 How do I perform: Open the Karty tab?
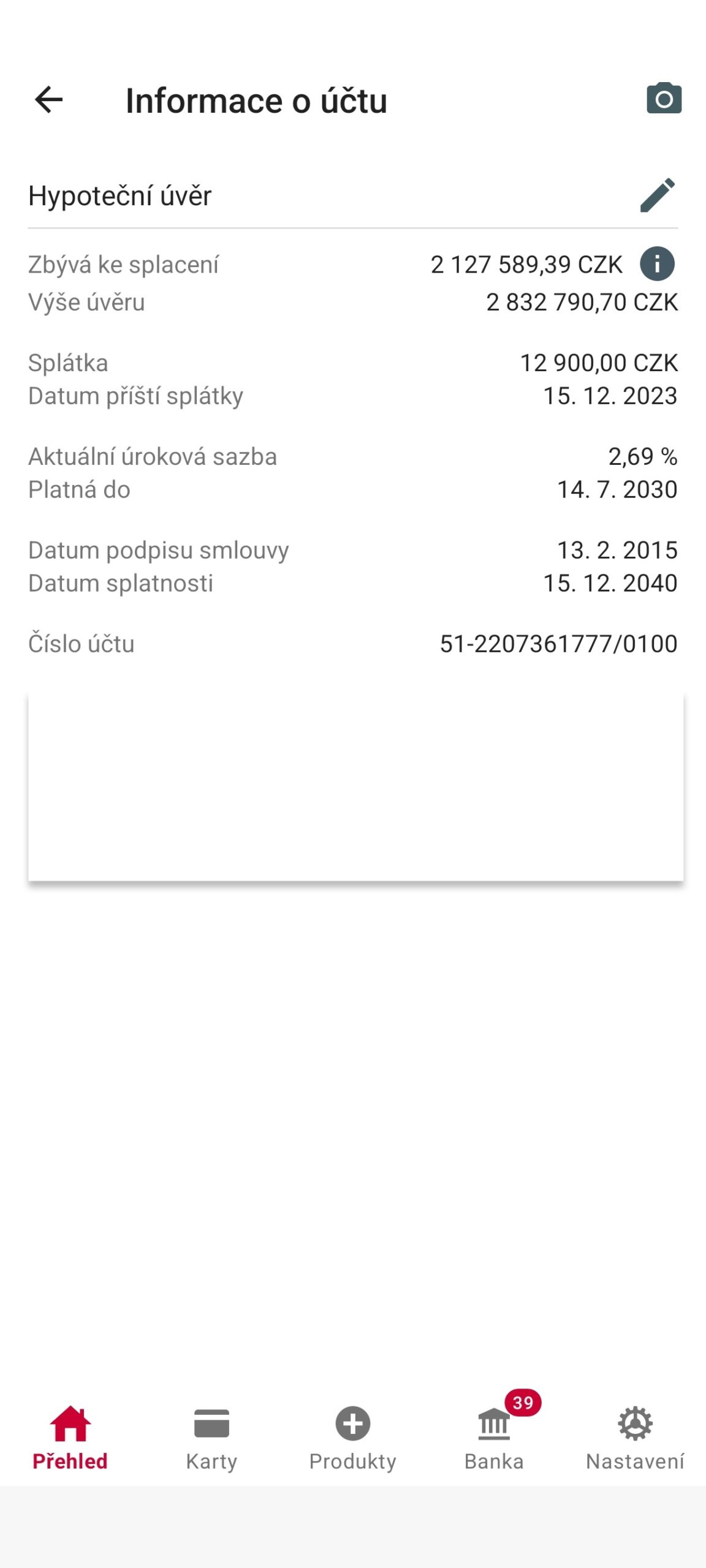click(x=211, y=1438)
